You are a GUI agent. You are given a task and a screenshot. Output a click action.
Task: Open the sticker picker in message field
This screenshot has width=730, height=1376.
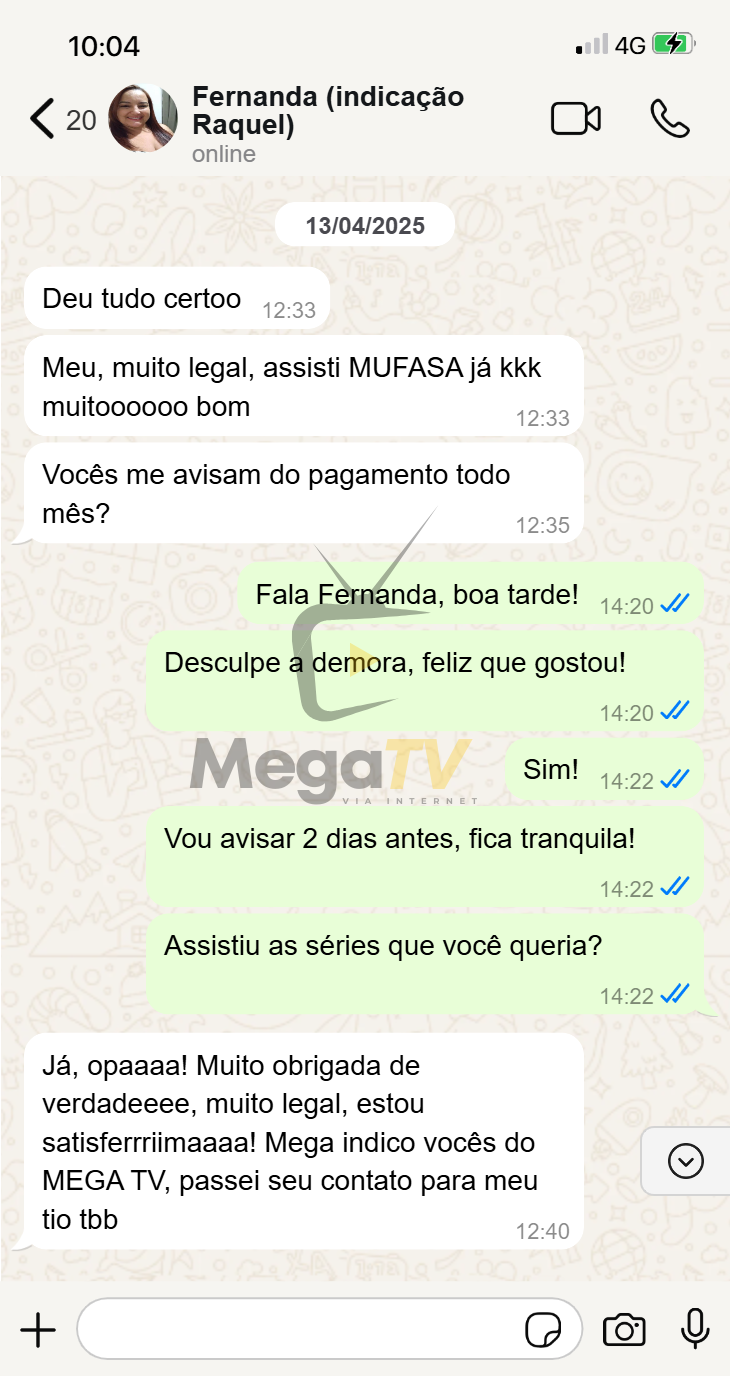(543, 1331)
